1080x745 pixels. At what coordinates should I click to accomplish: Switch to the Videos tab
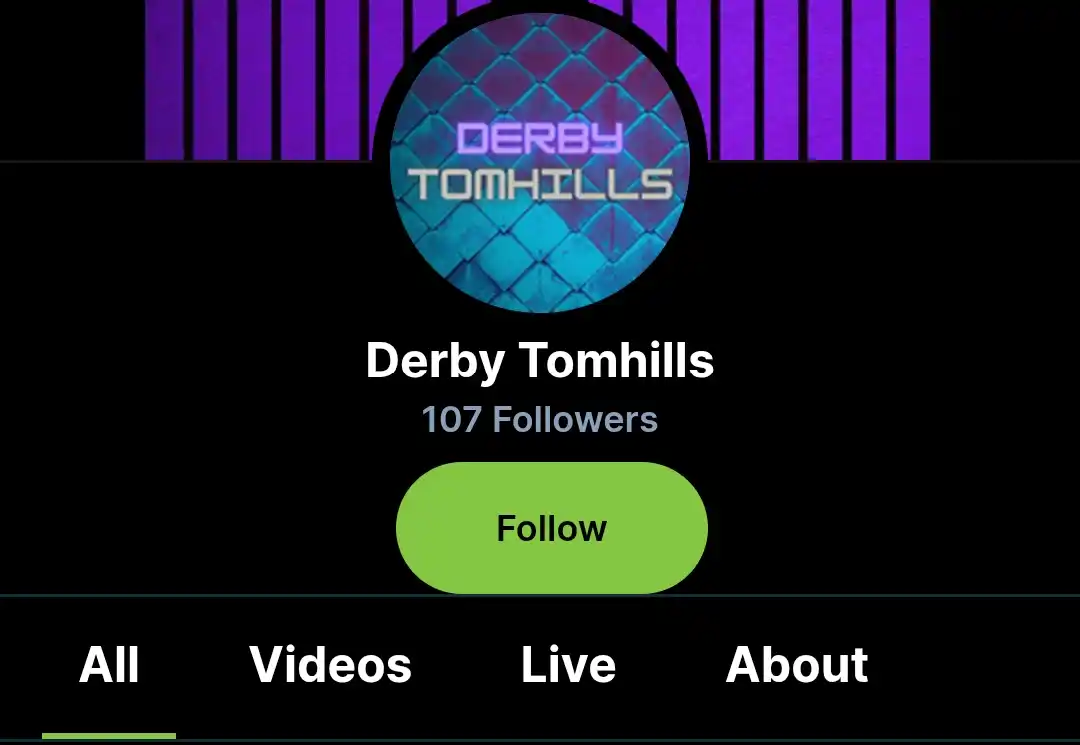point(330,665)
